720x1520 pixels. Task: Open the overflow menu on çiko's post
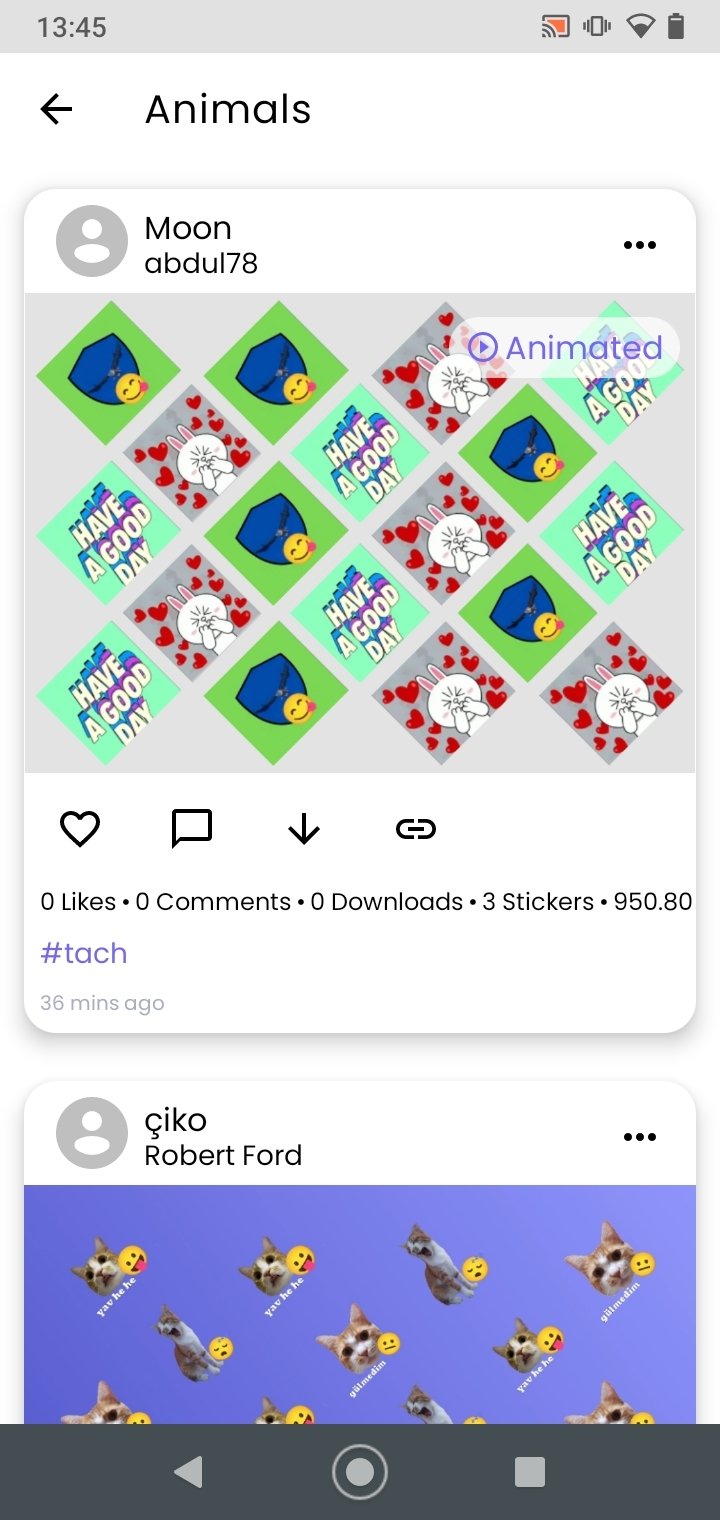click(x=640, y=1137)
